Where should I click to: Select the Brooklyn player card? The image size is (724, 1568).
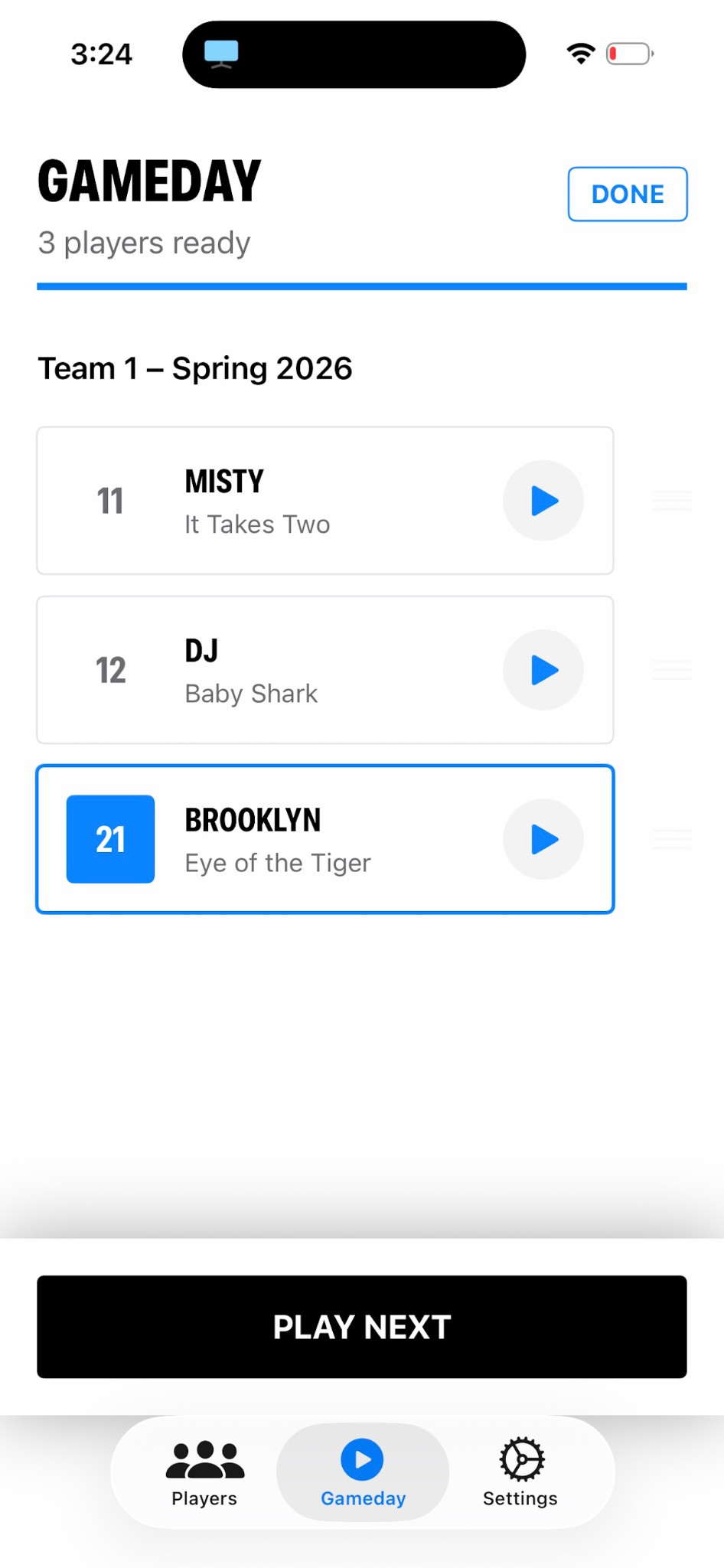point(324,839)
